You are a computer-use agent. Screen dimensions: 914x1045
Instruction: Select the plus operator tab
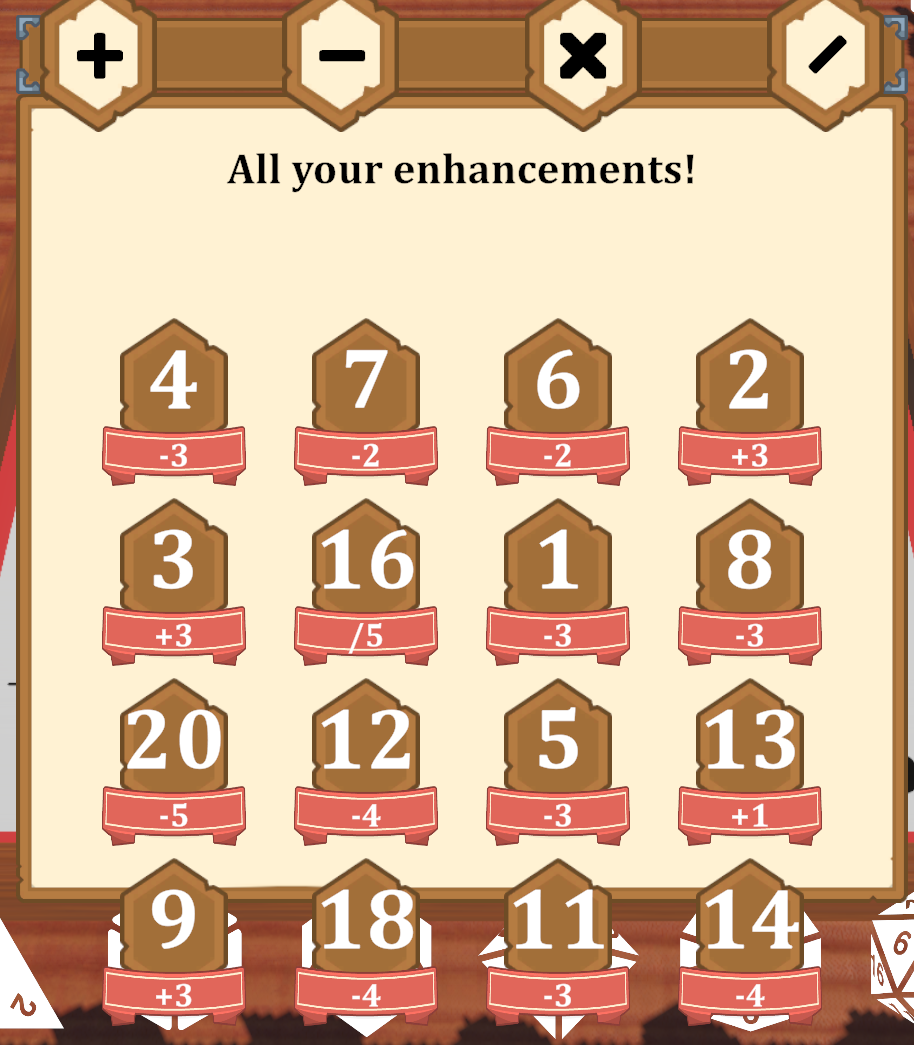tap(100, 57)
